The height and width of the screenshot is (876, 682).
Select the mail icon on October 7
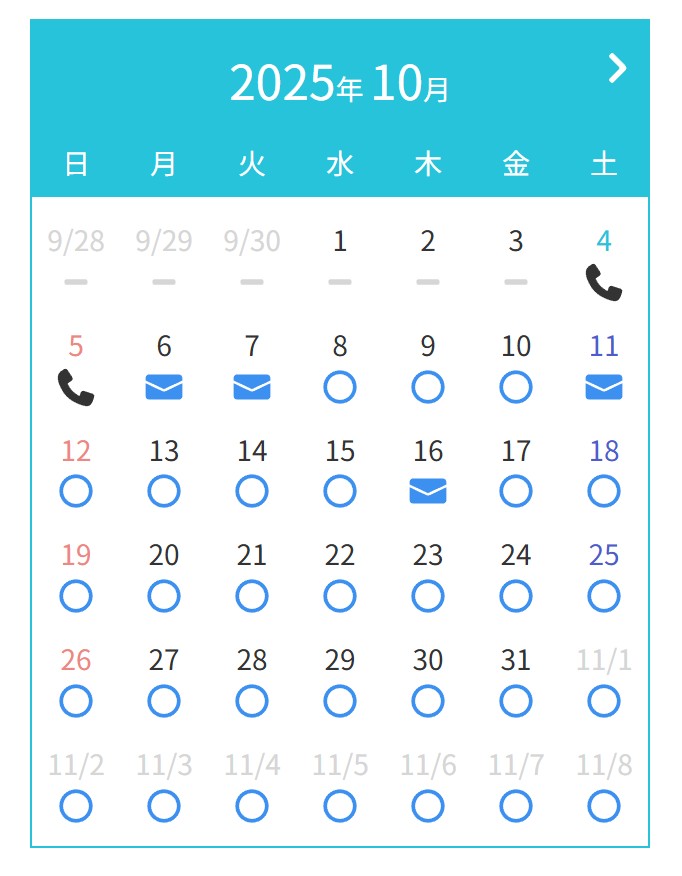point(252,387)
